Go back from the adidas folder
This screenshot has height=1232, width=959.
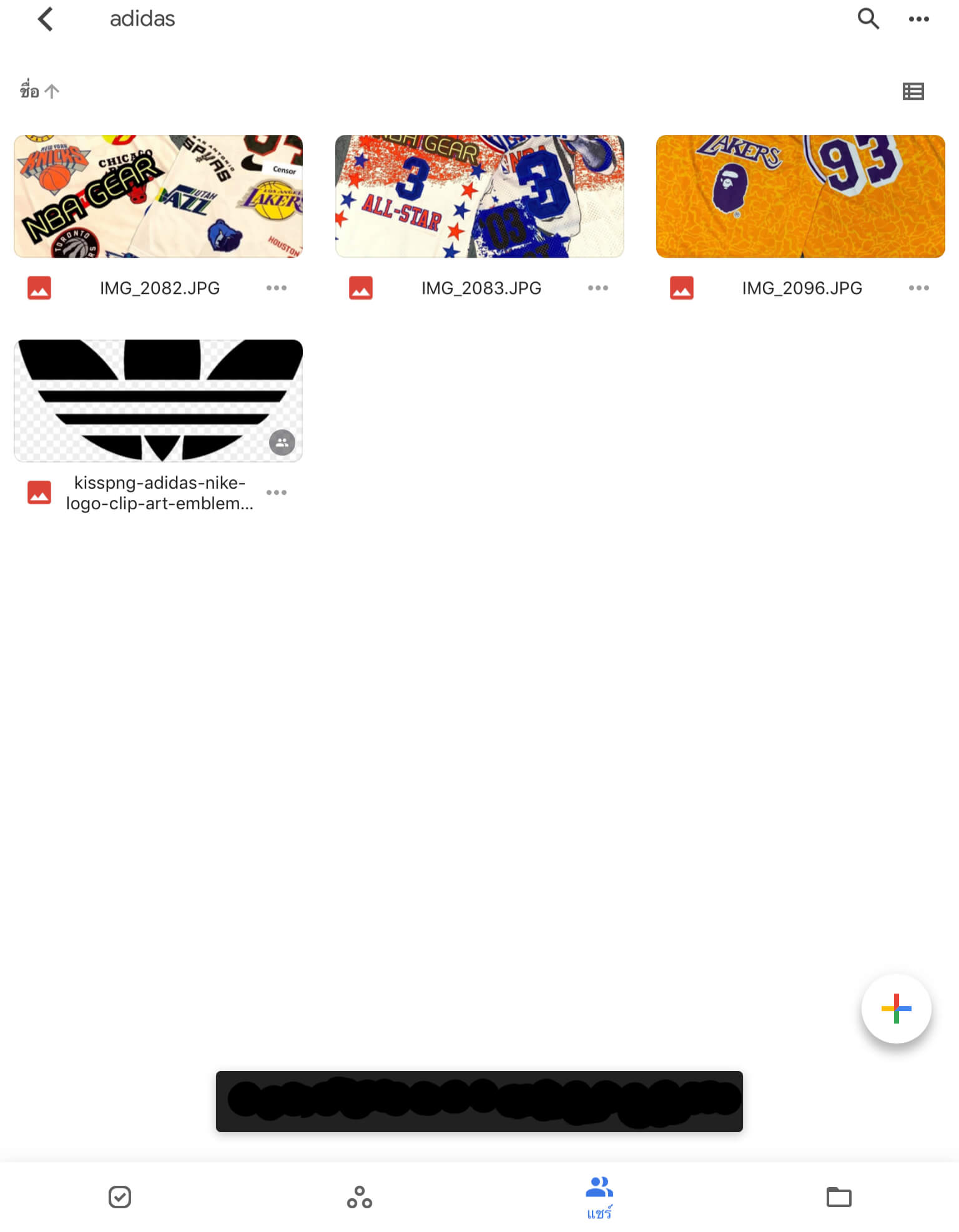point(45,19)
